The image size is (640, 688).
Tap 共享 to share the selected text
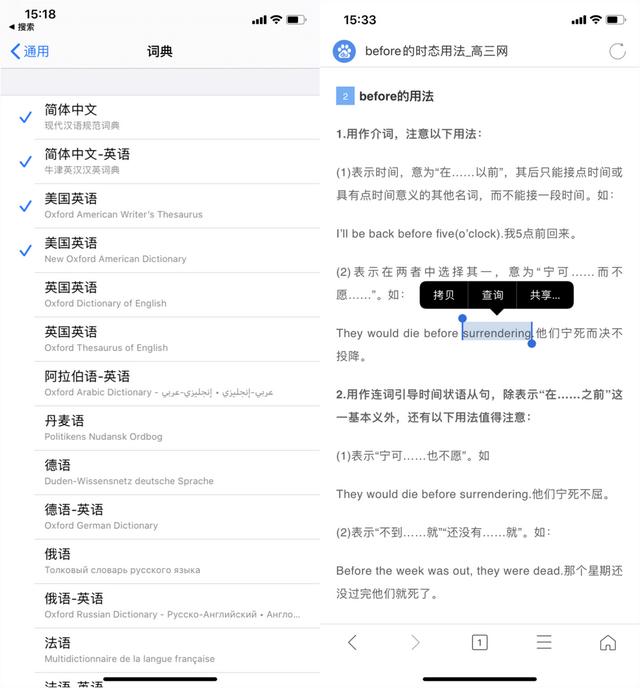[x=543, y=295]
